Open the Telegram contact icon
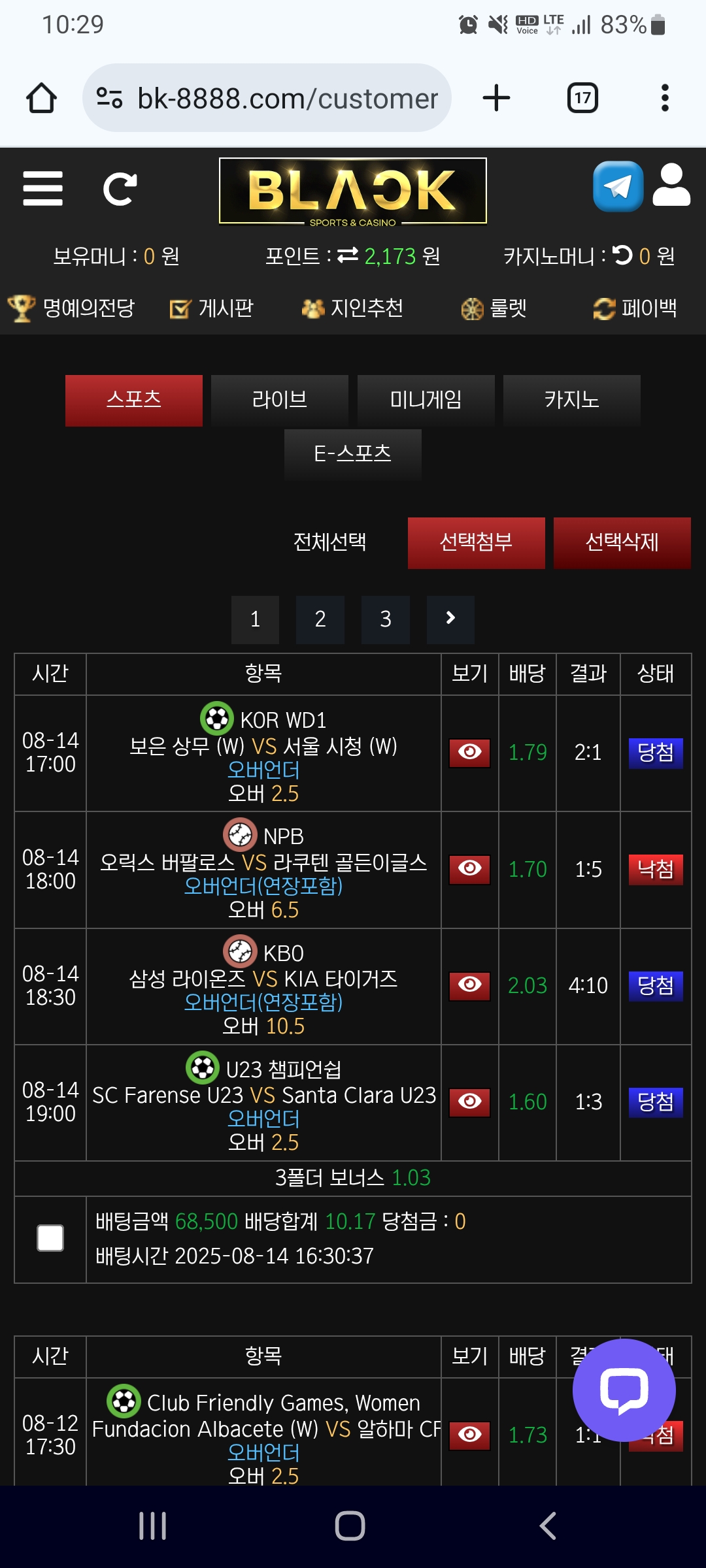The image size is (706, 1568). pyautogui.click(x=618, y=187)
